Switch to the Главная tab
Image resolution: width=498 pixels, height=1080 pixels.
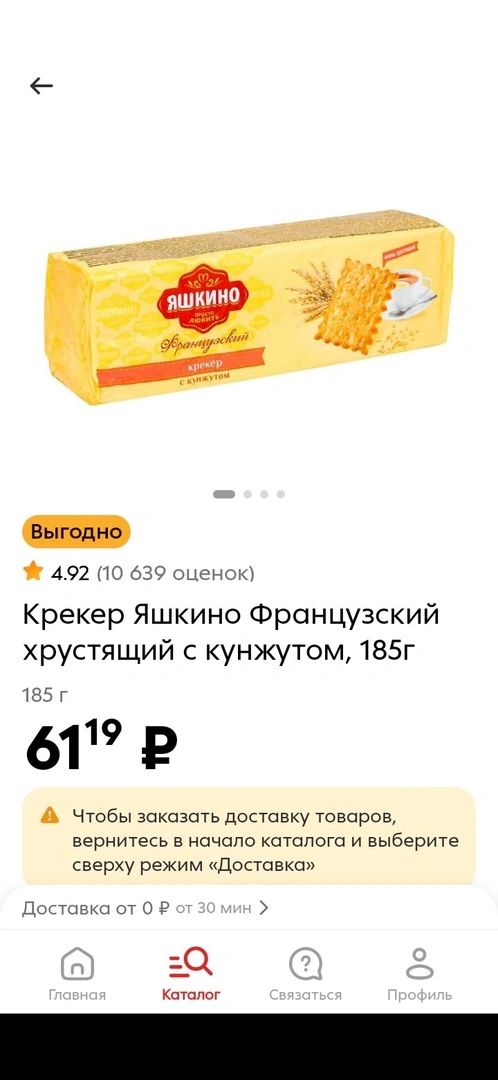(x=77, y=974)
